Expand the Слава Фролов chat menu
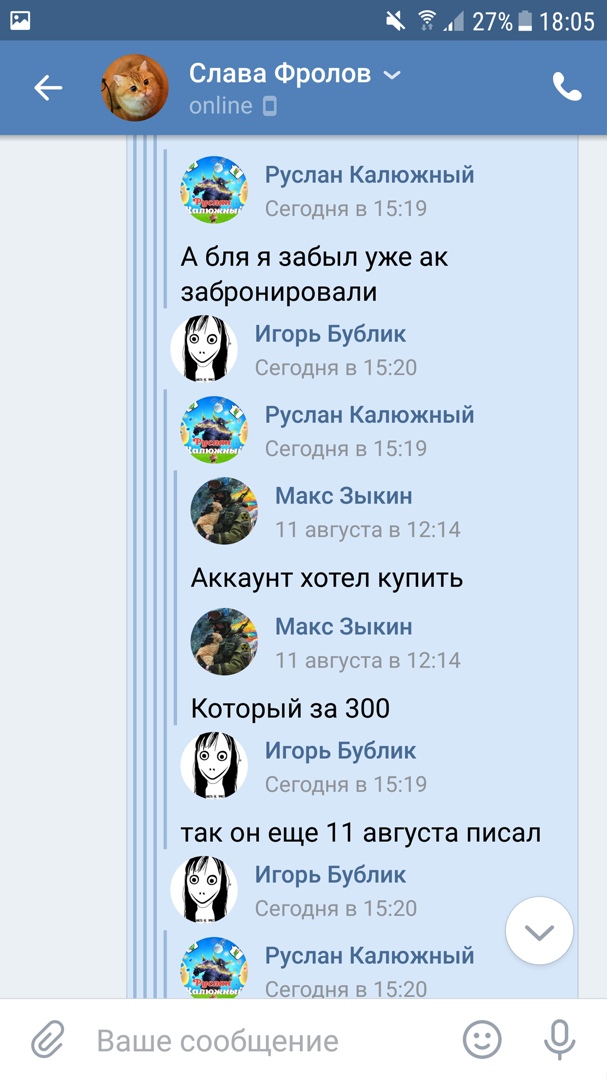This screenshot has width=607, height=1080. pyautogui.click(x=392, y=75)
